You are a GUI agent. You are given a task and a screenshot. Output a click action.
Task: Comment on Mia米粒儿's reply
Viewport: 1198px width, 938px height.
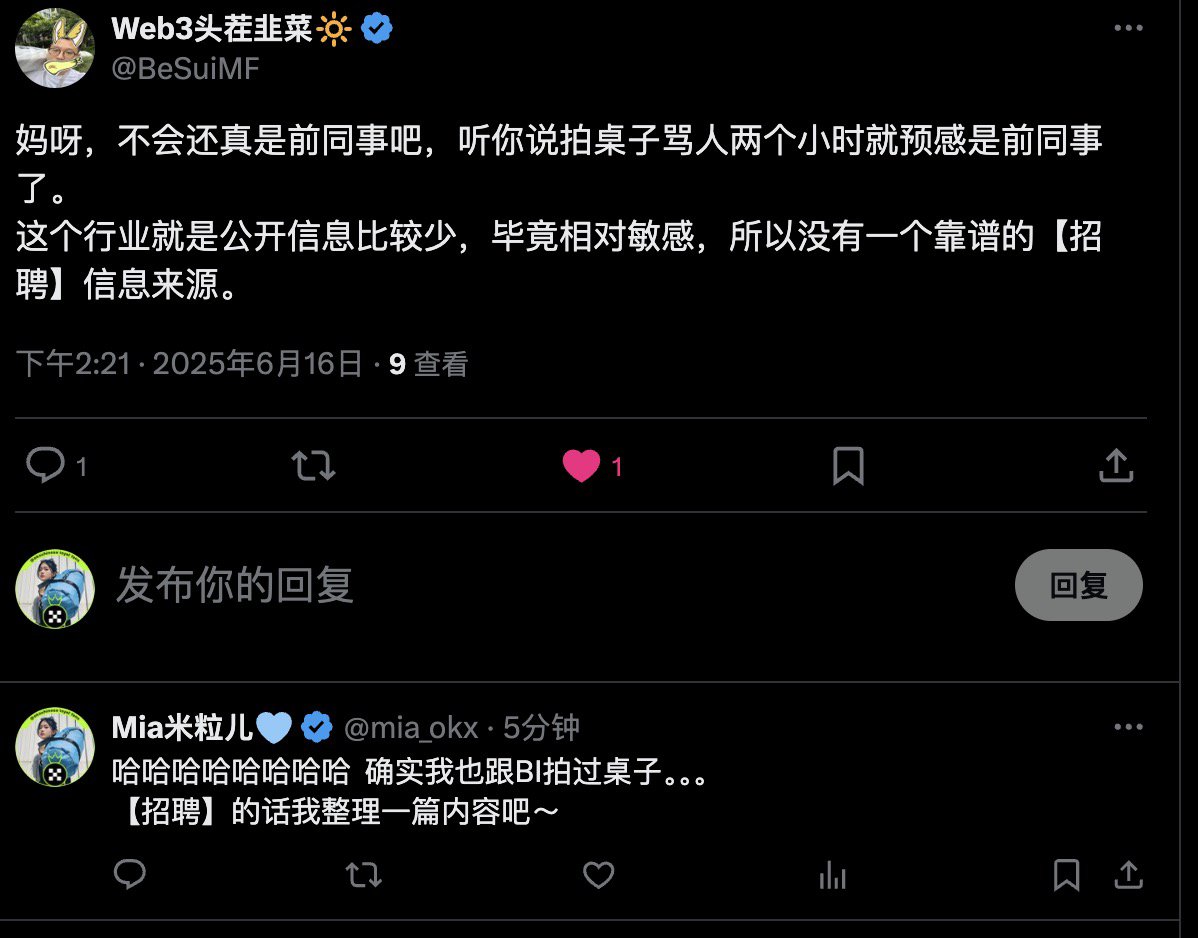click(x=130, y=875)
